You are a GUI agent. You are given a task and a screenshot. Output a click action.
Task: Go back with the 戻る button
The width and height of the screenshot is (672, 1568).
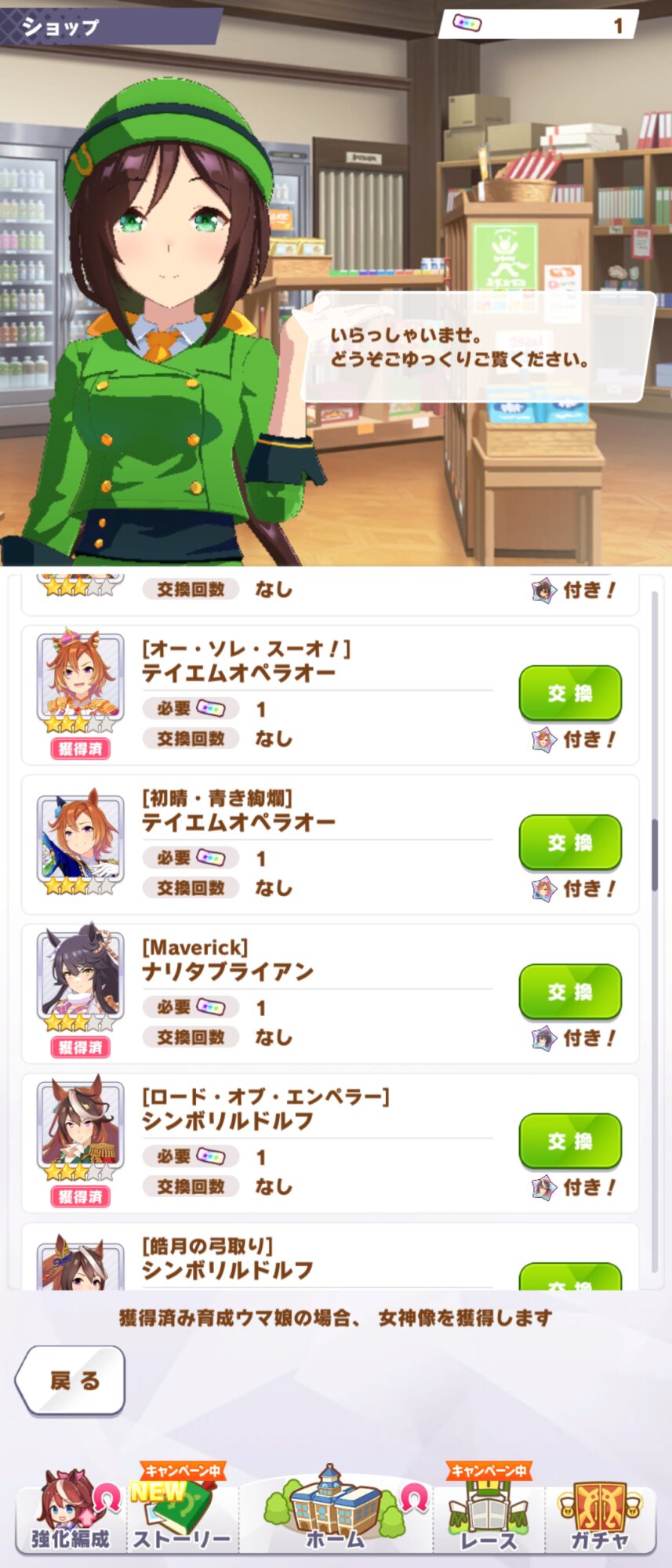coord(71,1381)
